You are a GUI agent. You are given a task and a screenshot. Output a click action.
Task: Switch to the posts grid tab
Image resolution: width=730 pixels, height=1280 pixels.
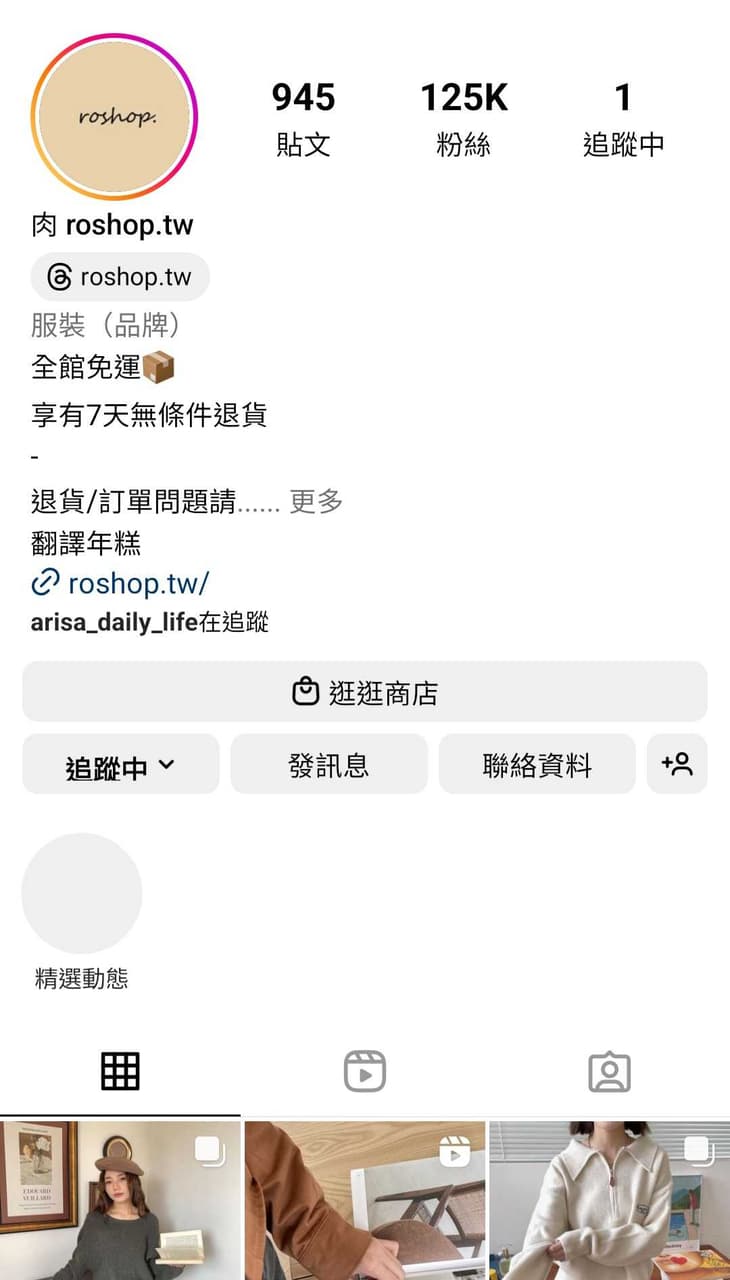point(120,1072)
